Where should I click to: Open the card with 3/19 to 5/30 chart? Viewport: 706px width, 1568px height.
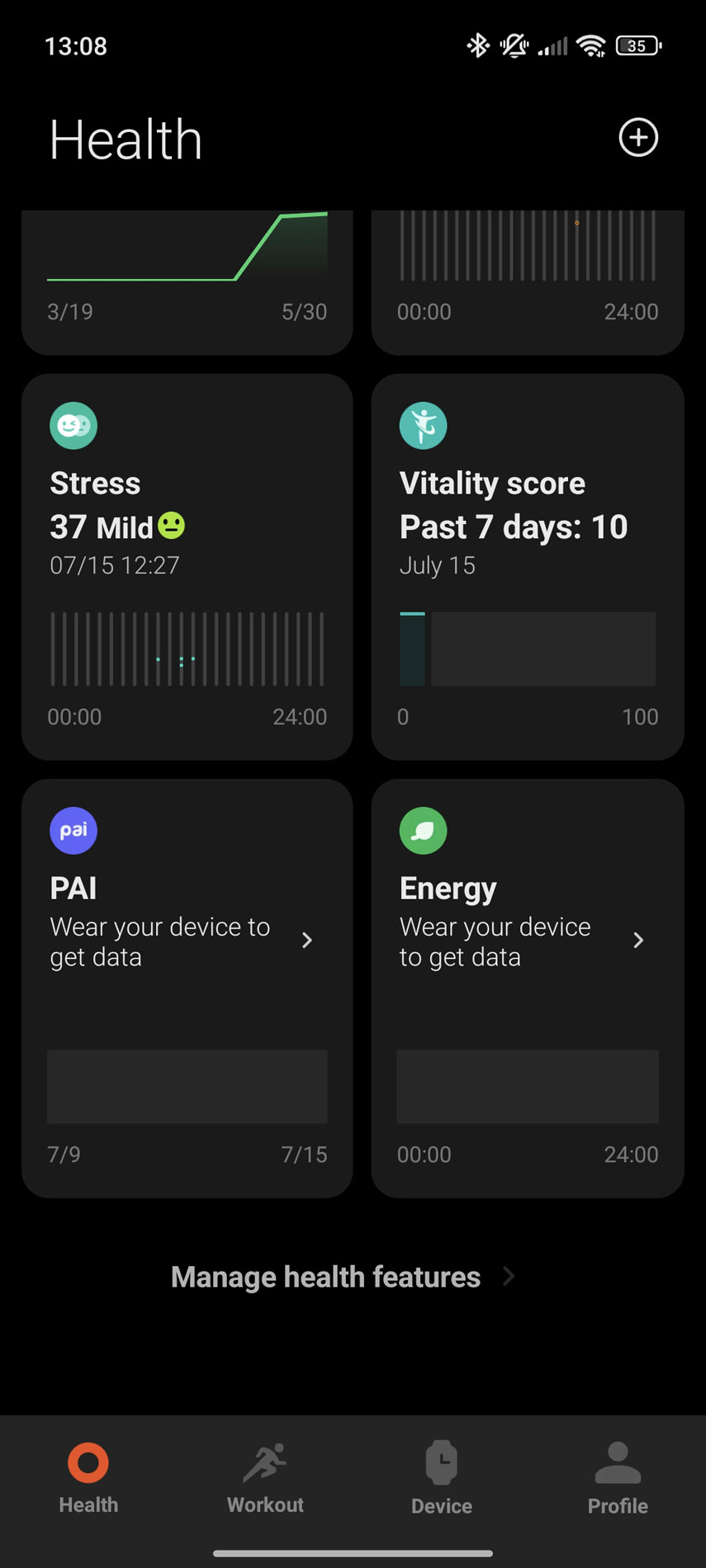(187, 282)
